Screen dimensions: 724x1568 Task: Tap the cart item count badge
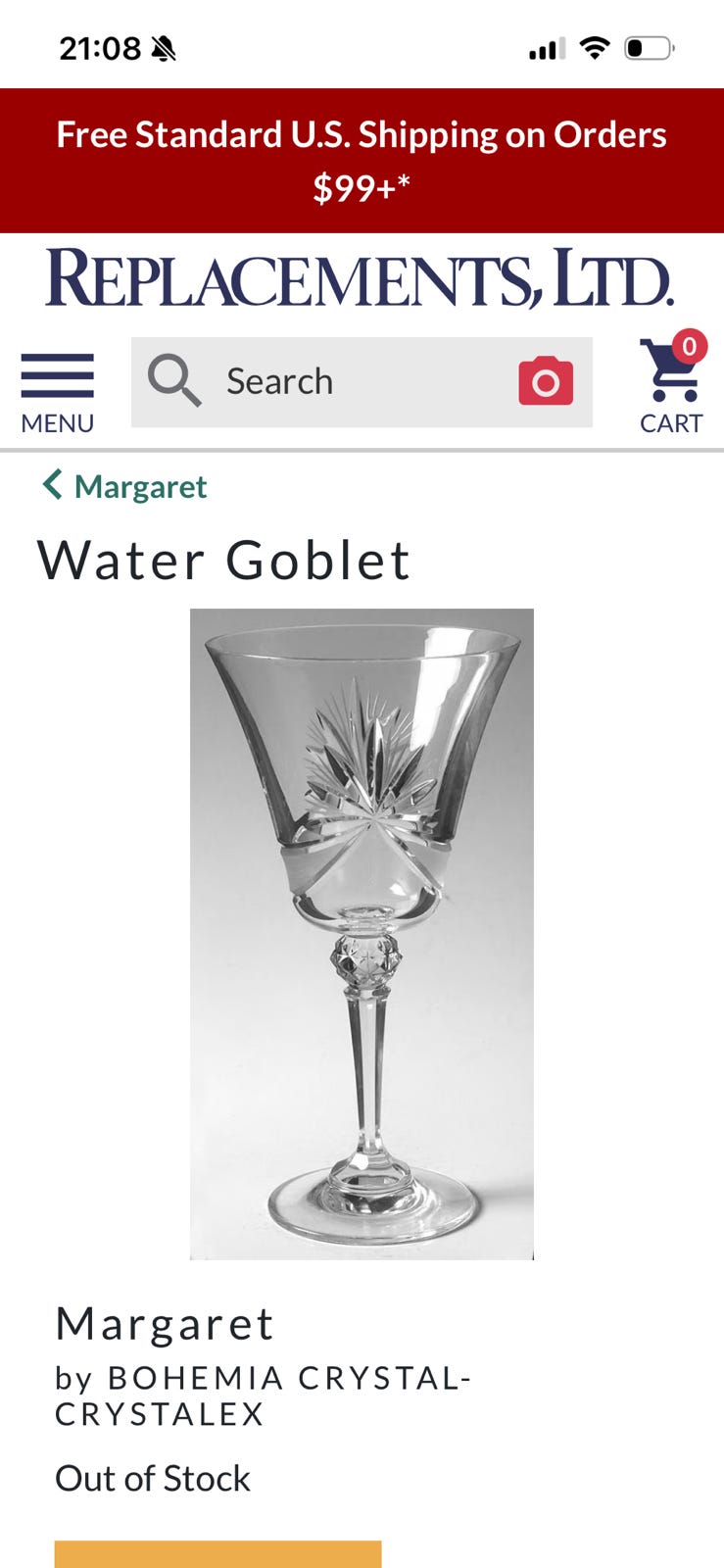pyautogui.click(x=689, y=346)
